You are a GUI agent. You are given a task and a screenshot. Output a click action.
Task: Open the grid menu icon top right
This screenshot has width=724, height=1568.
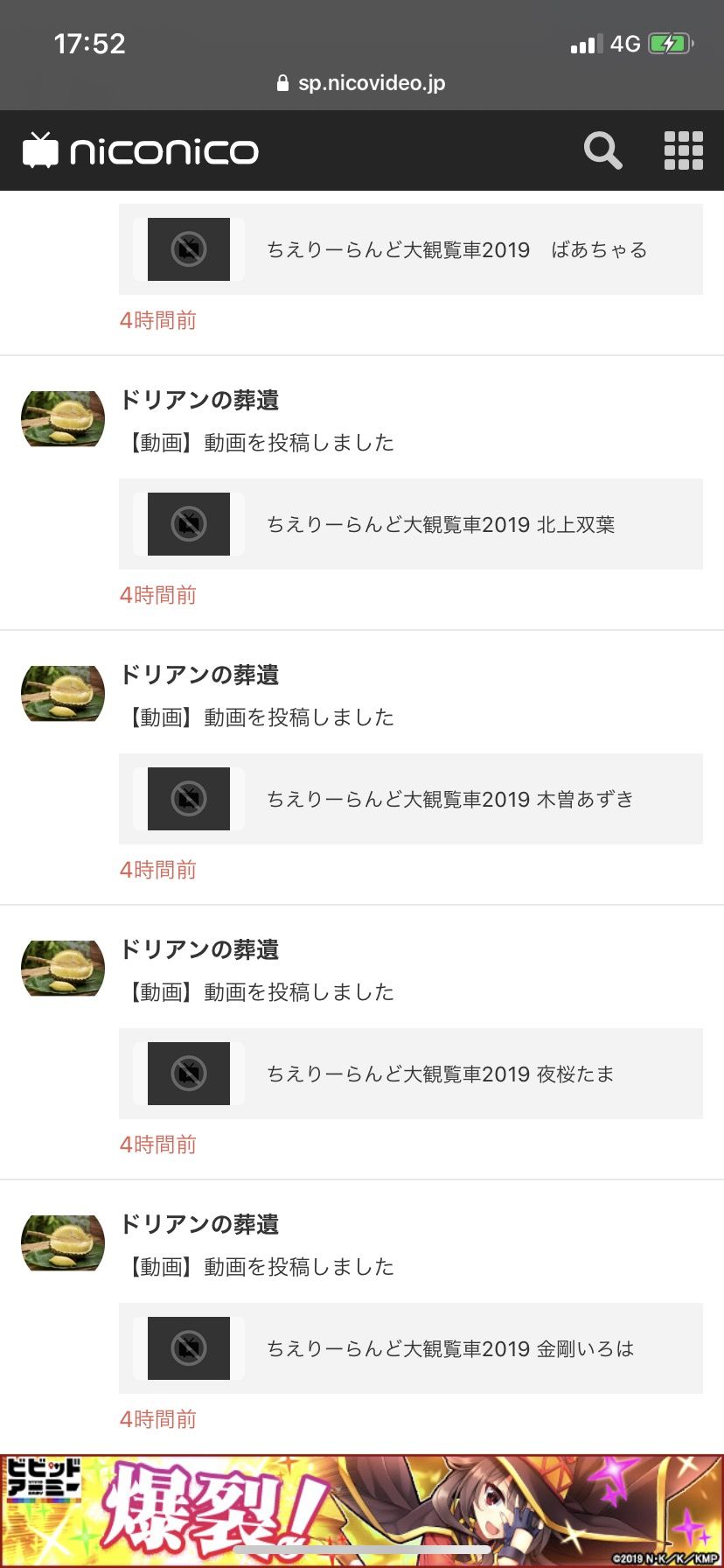[683, 150]
